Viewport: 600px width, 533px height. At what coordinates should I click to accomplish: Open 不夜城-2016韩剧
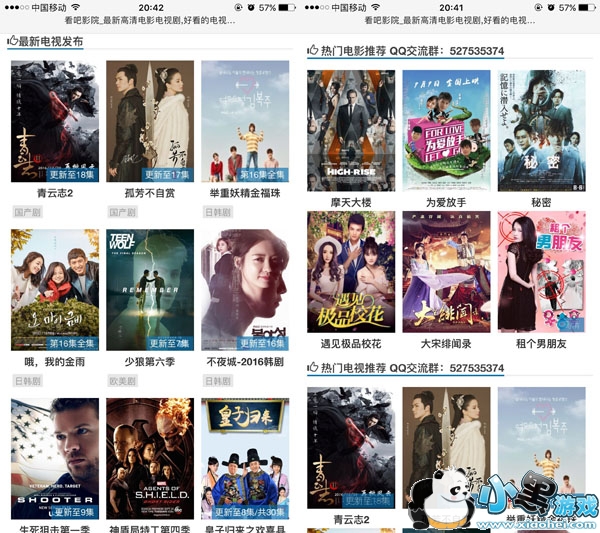pos(245,290)
